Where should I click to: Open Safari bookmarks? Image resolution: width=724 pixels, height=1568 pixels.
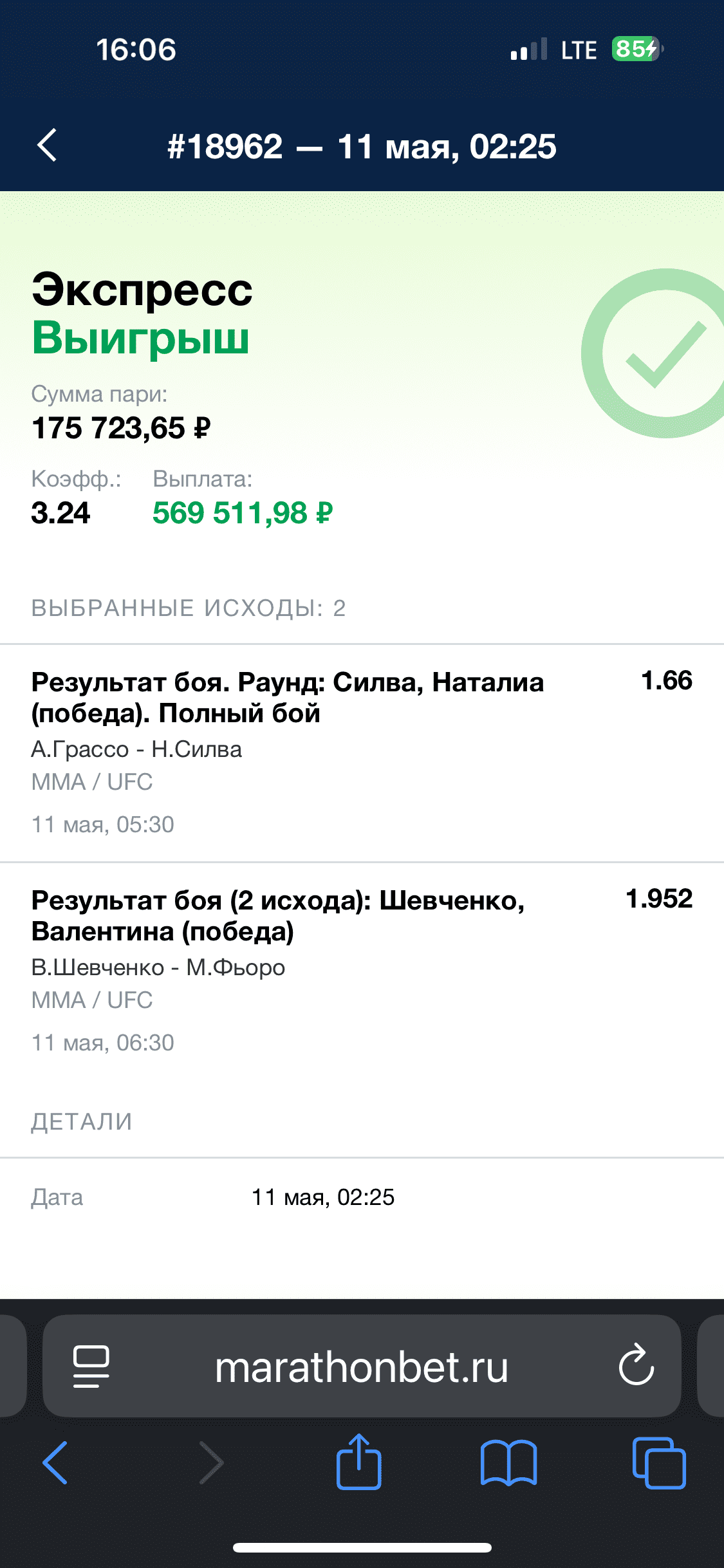[508, 1463]
